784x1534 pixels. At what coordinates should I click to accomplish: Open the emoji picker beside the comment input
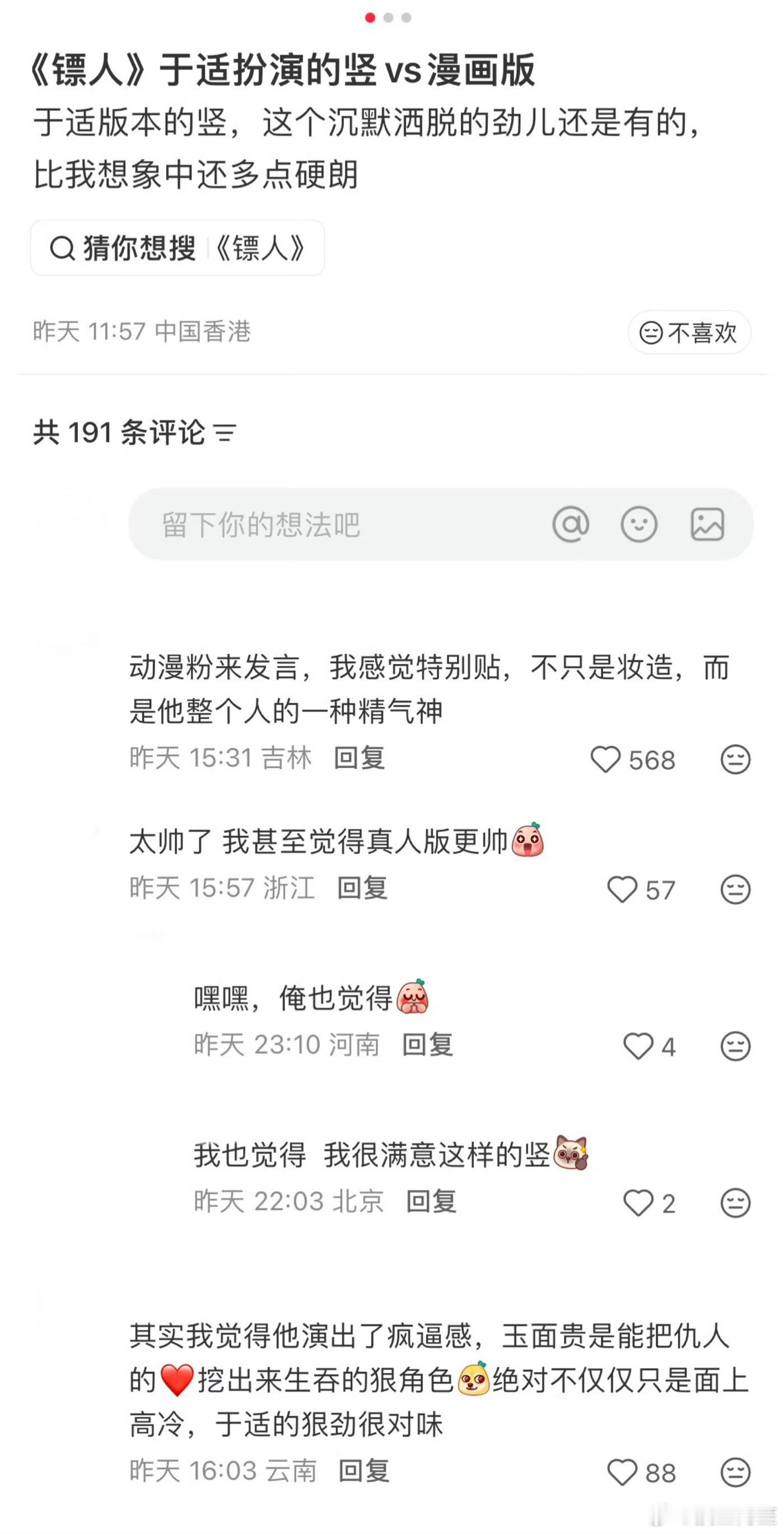(x=639, y=524)
